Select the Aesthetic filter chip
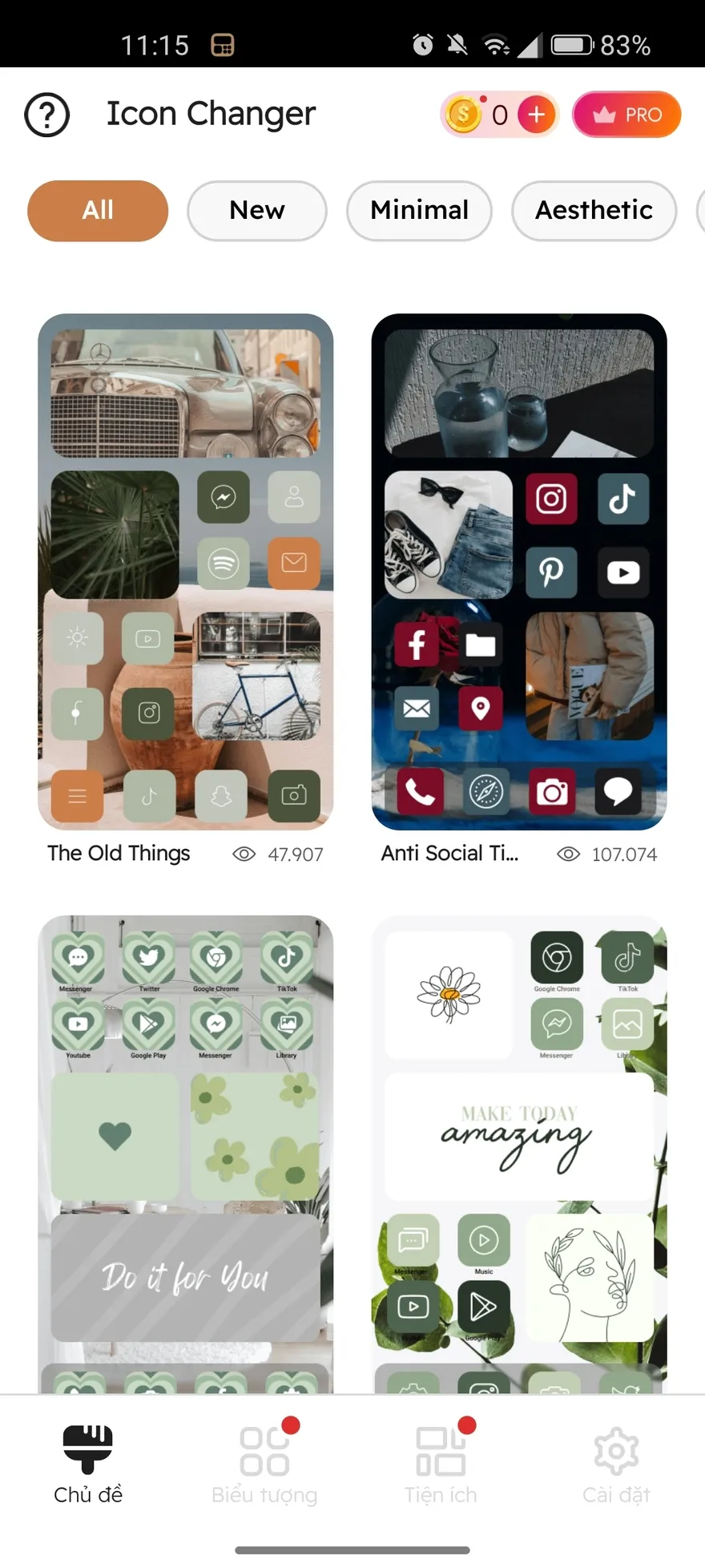Viewport: 705px width, 1568px height. click(x=594, y=211)
